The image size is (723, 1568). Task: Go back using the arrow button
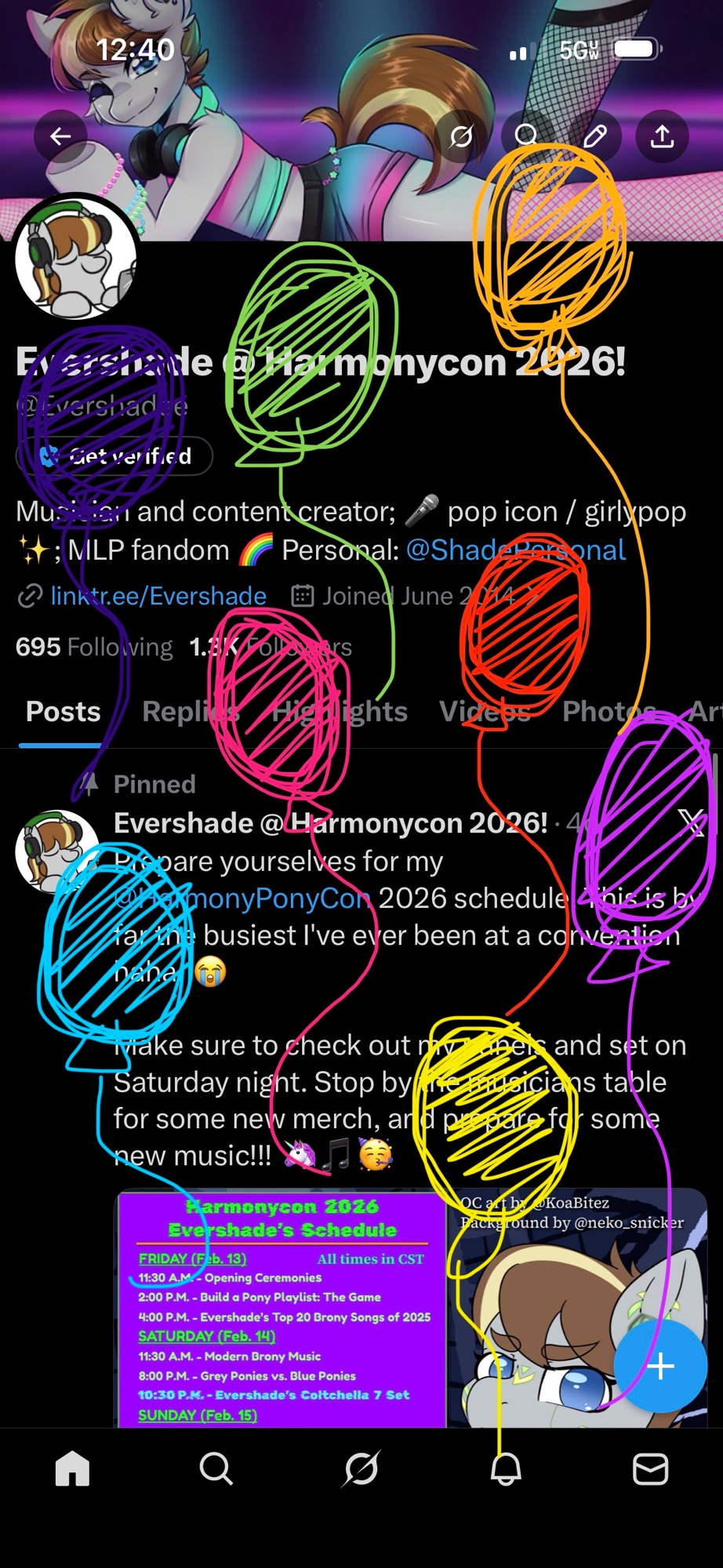[60, 136]
